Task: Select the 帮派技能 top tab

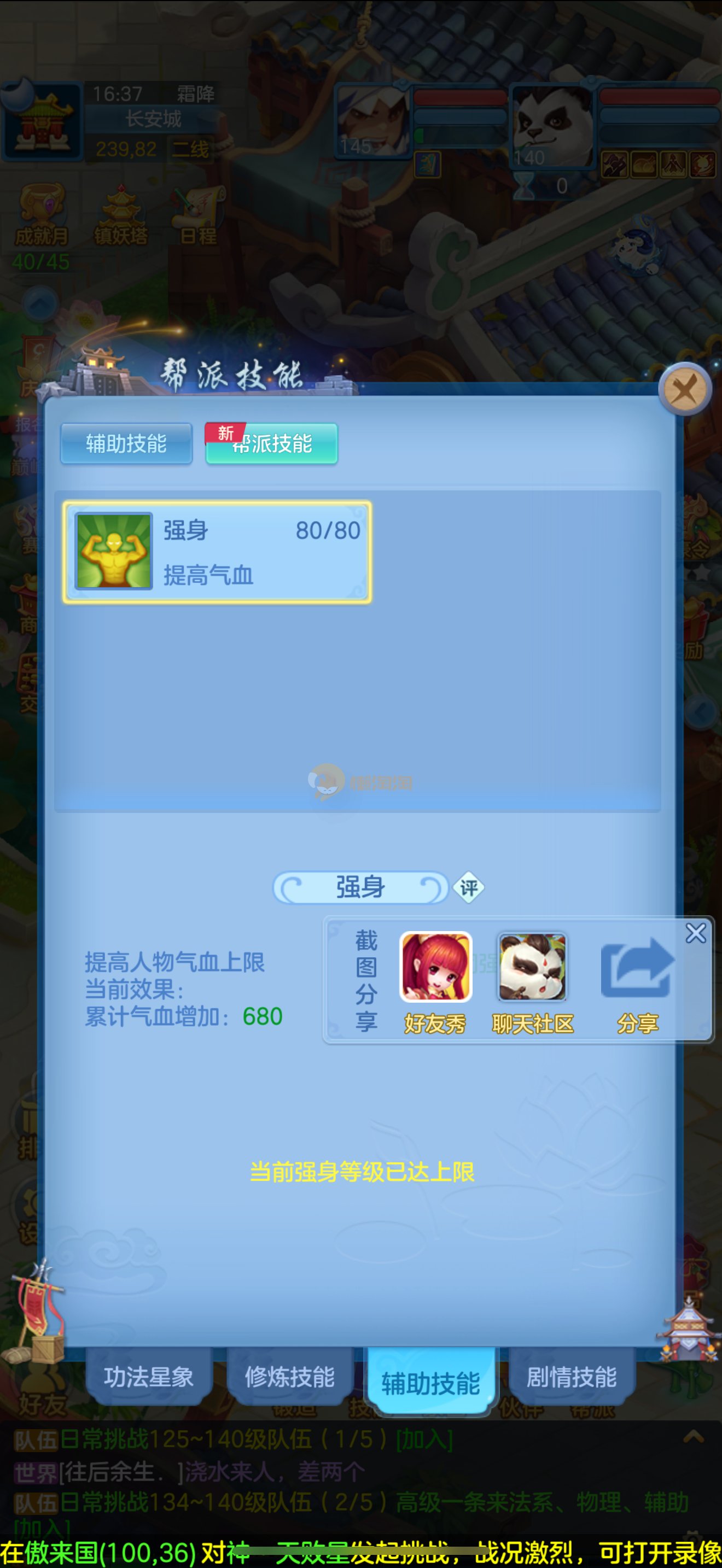Action: point(272,444)
